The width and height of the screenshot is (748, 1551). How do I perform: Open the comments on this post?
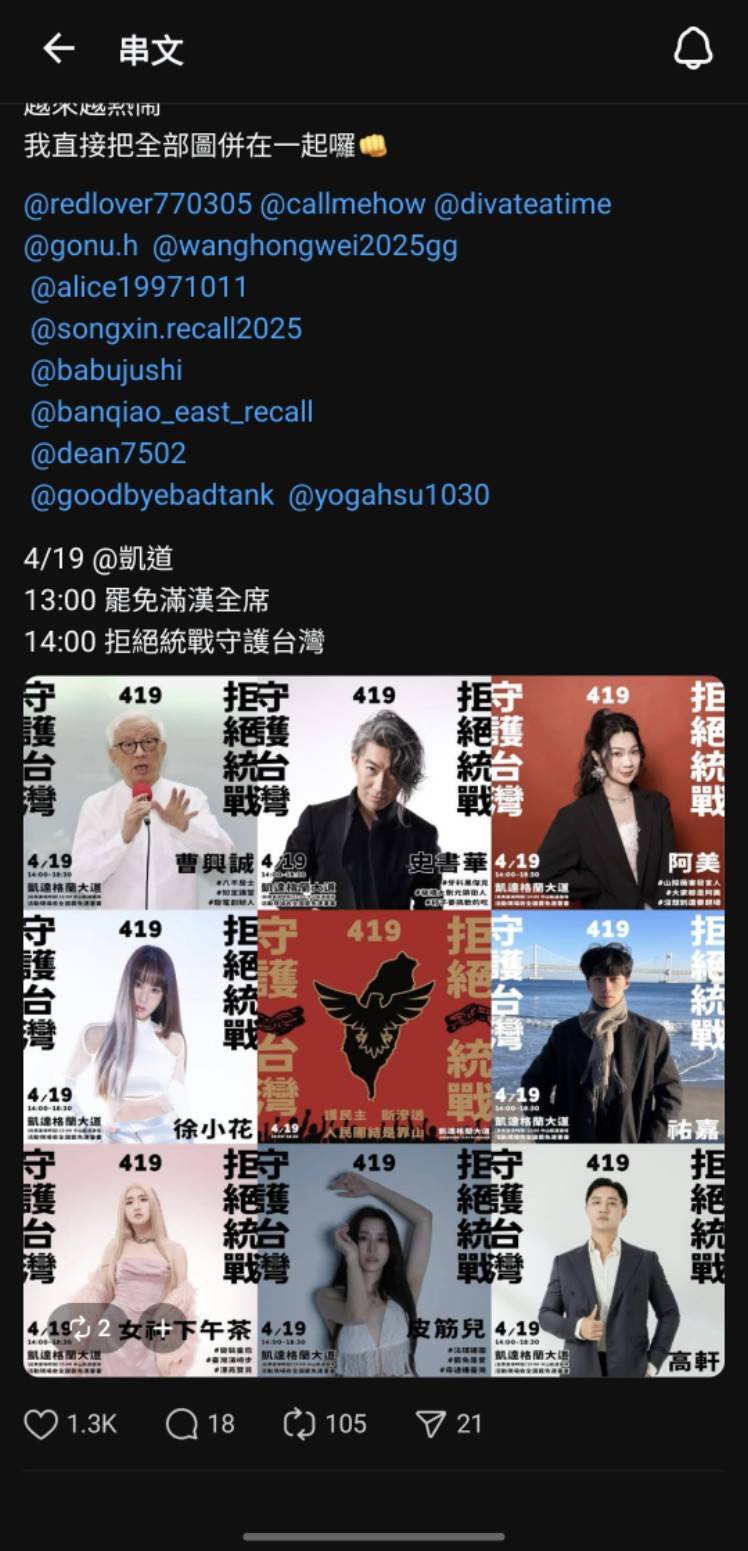coord(182,1424)
